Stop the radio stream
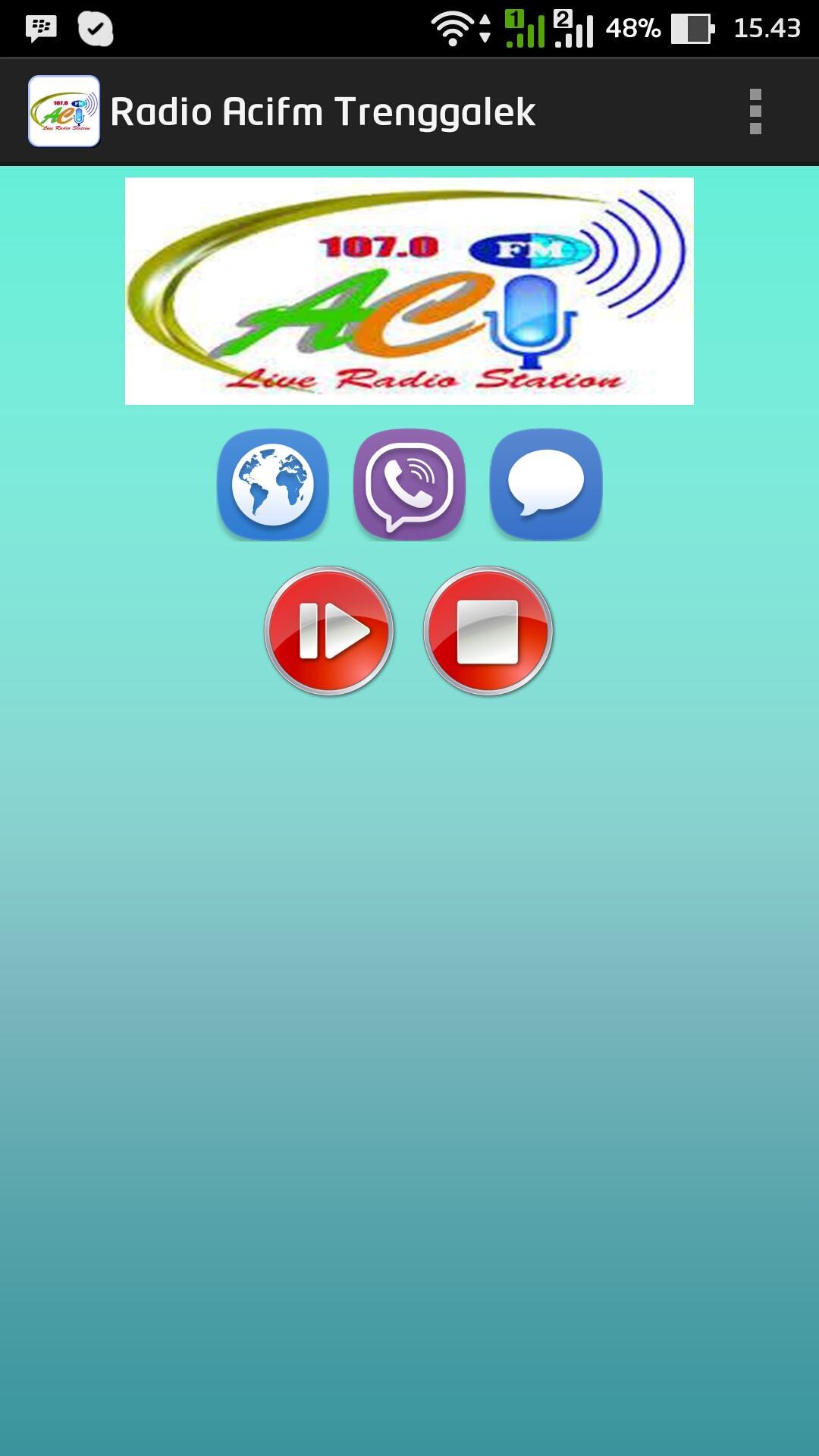 (x=488, y=630)
